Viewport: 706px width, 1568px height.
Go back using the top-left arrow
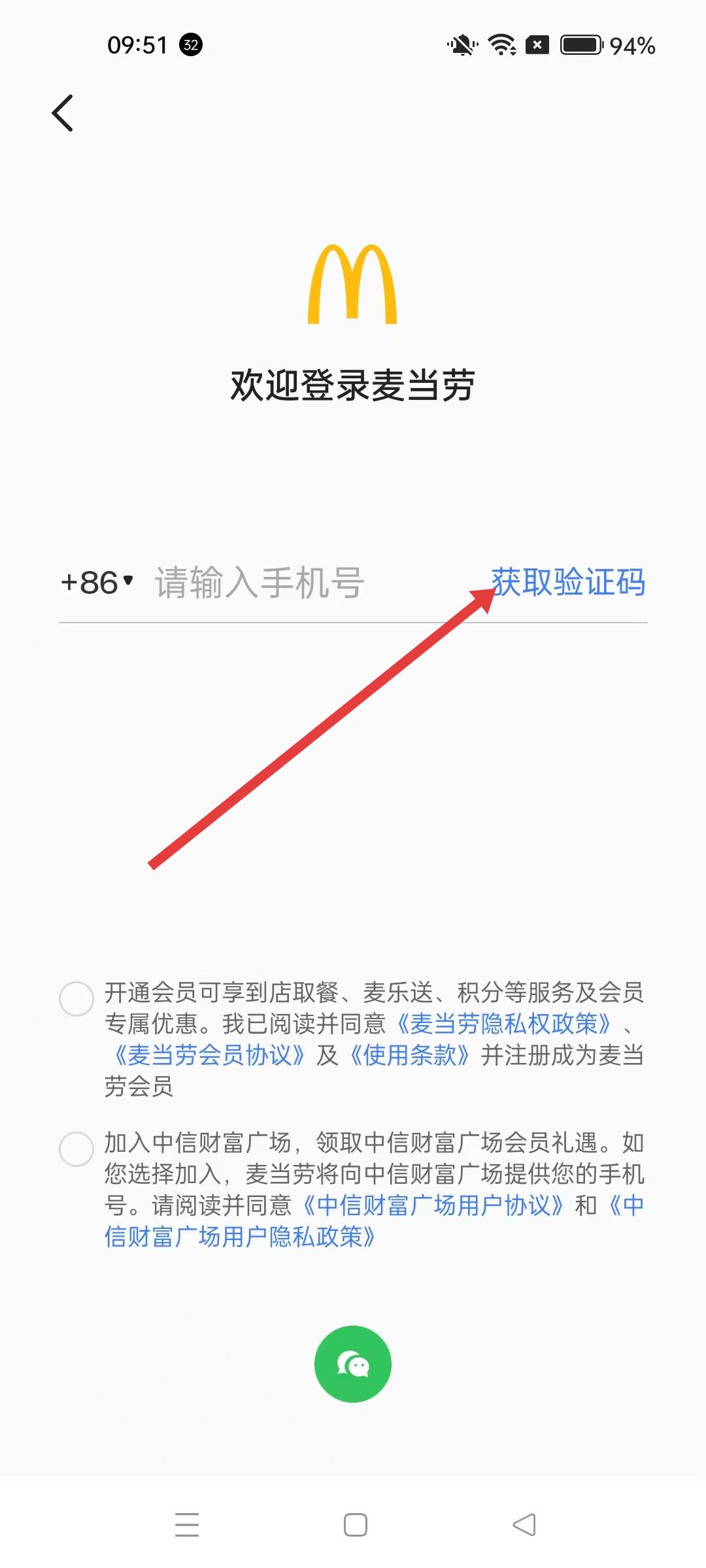[x=63, y=113]
